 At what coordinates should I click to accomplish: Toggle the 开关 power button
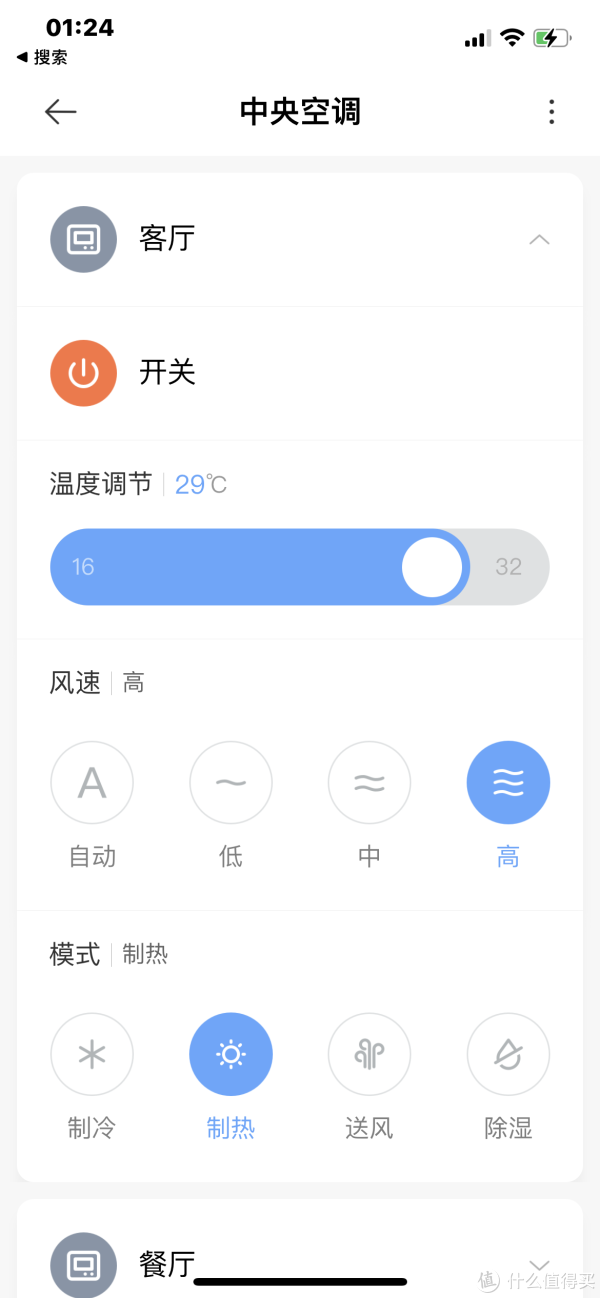coord(83,373)
